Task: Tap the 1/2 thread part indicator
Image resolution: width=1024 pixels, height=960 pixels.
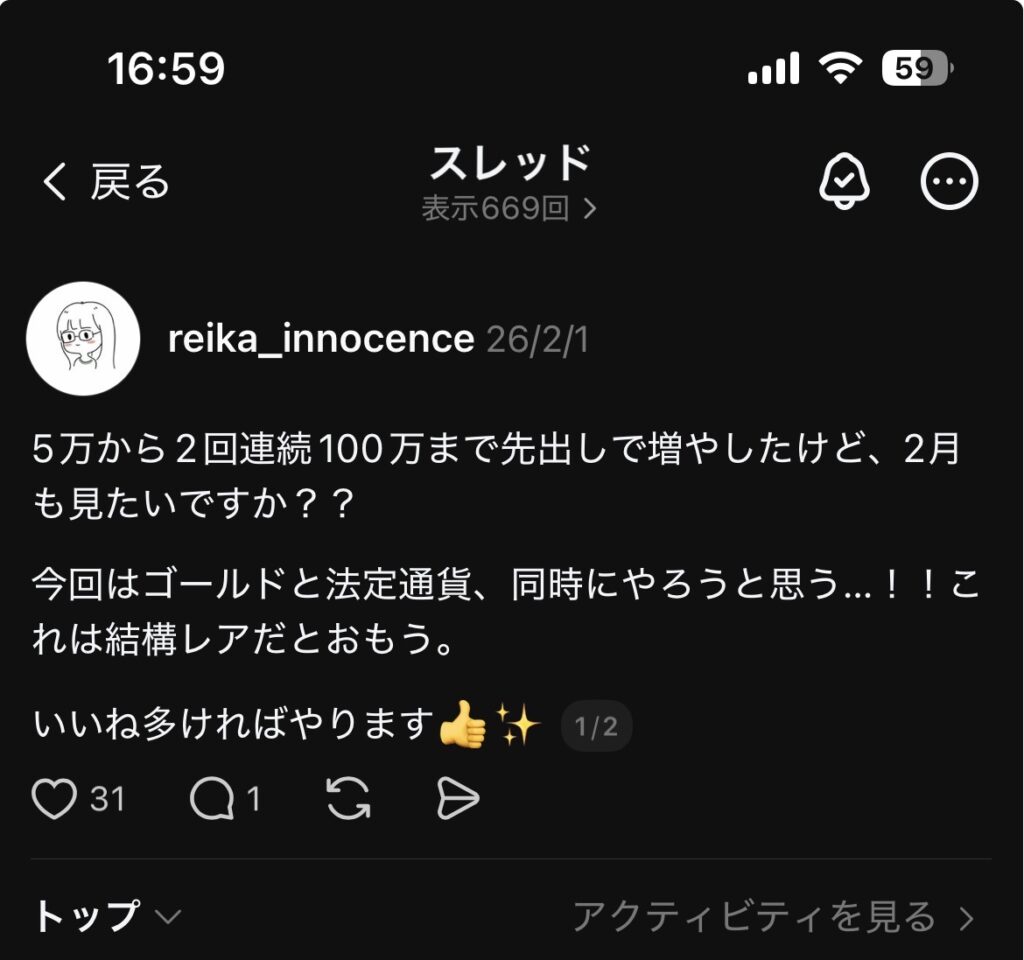Action: [x=596, y=727]
